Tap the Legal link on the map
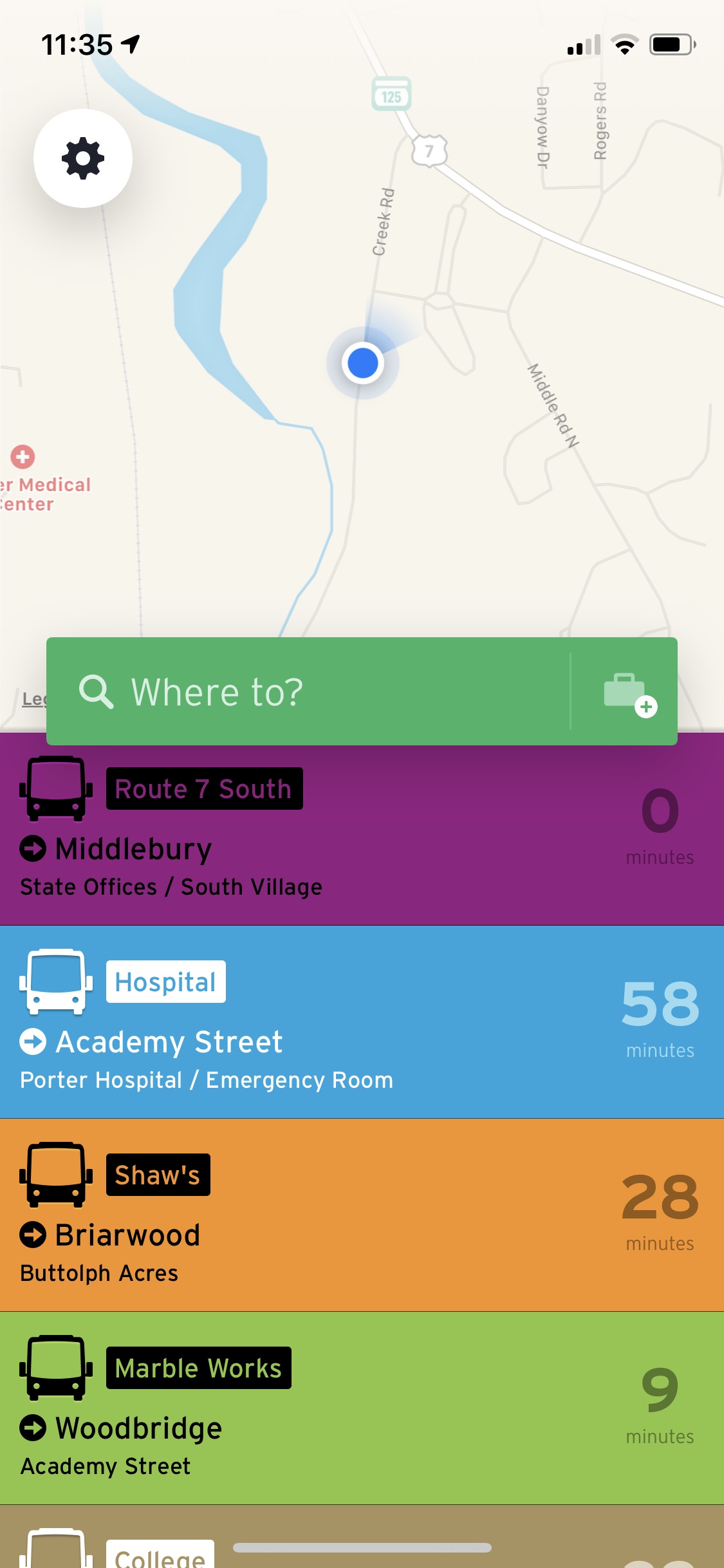Image resolution: width=724 pixels, height=1568 pixels. [33, 699]
